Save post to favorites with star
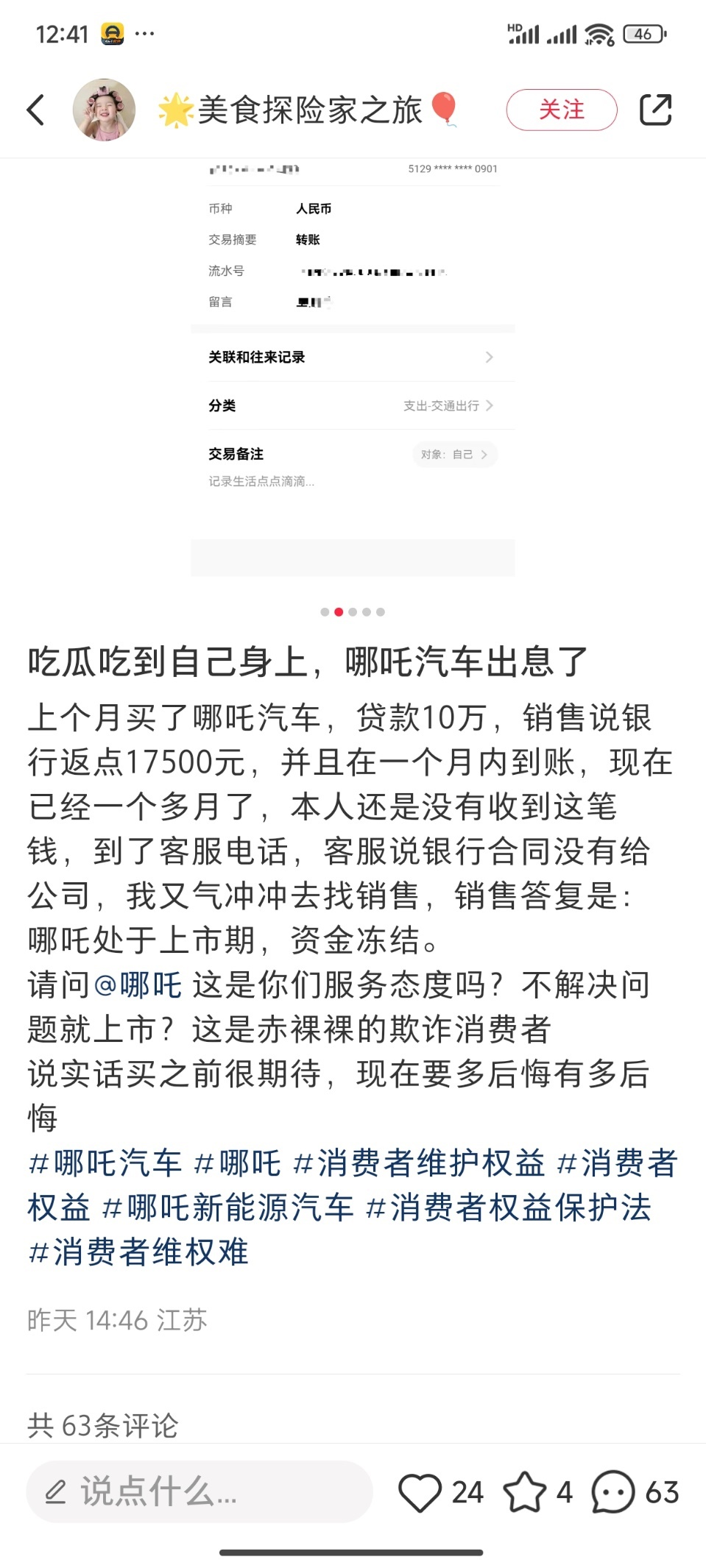 (524, 1492)
